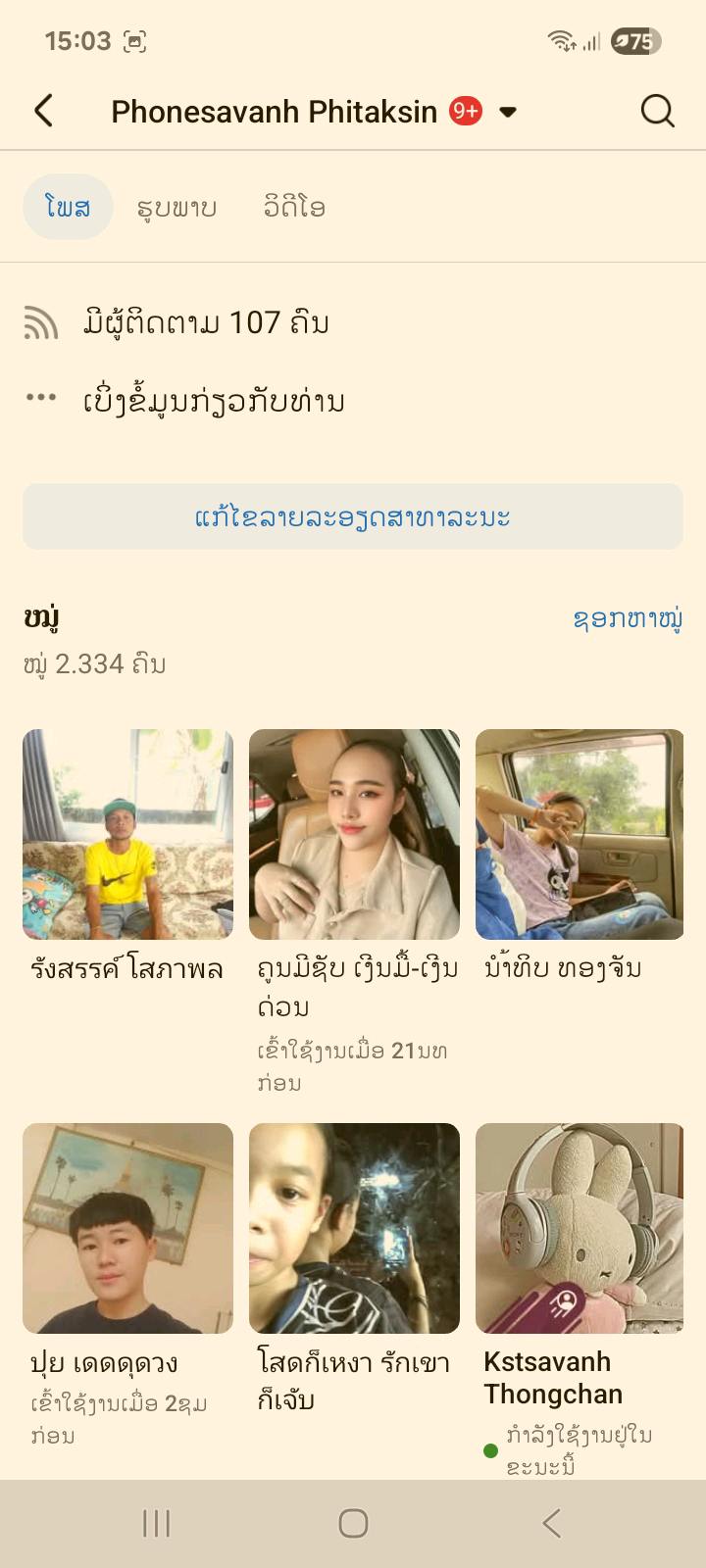Open friend โสดก็เหงา รักเขาก็เจ็บ
This screenshot has height=1568, width=706.
coord(354,1228)
